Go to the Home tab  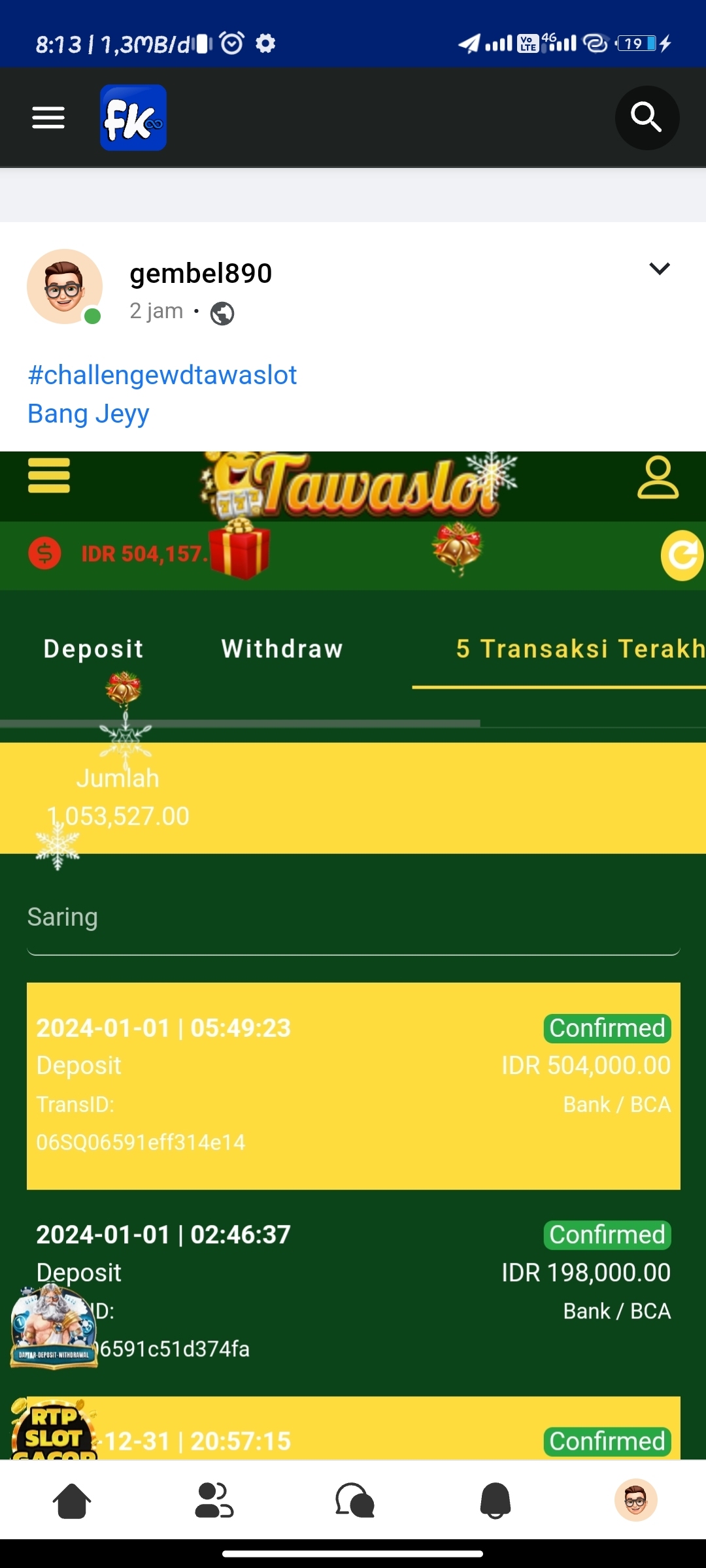pyautogui.click(x=72, y=1500)
